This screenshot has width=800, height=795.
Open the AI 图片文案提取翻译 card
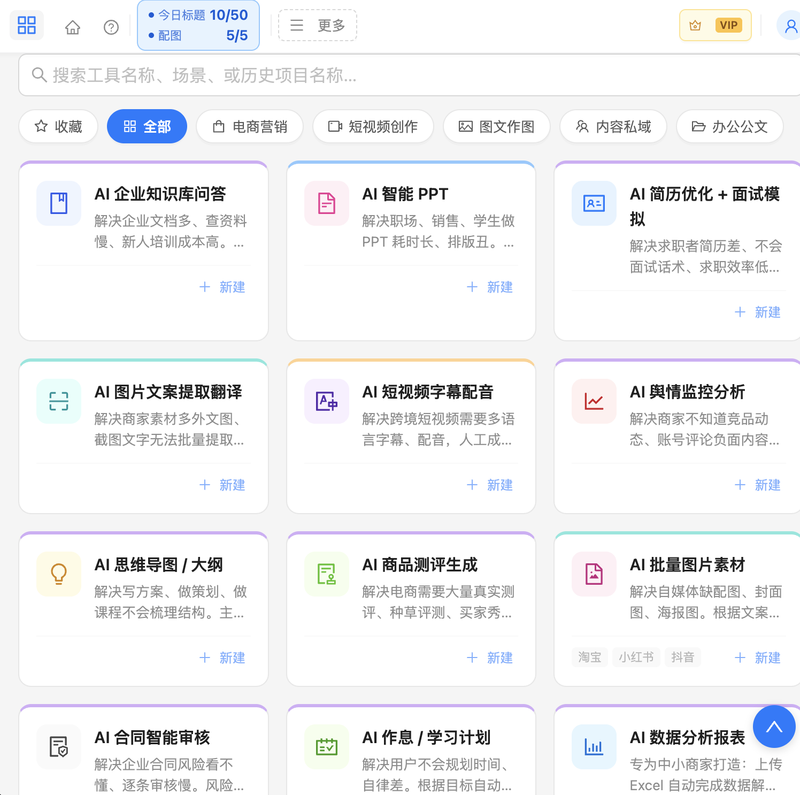(x=143, y=436)
